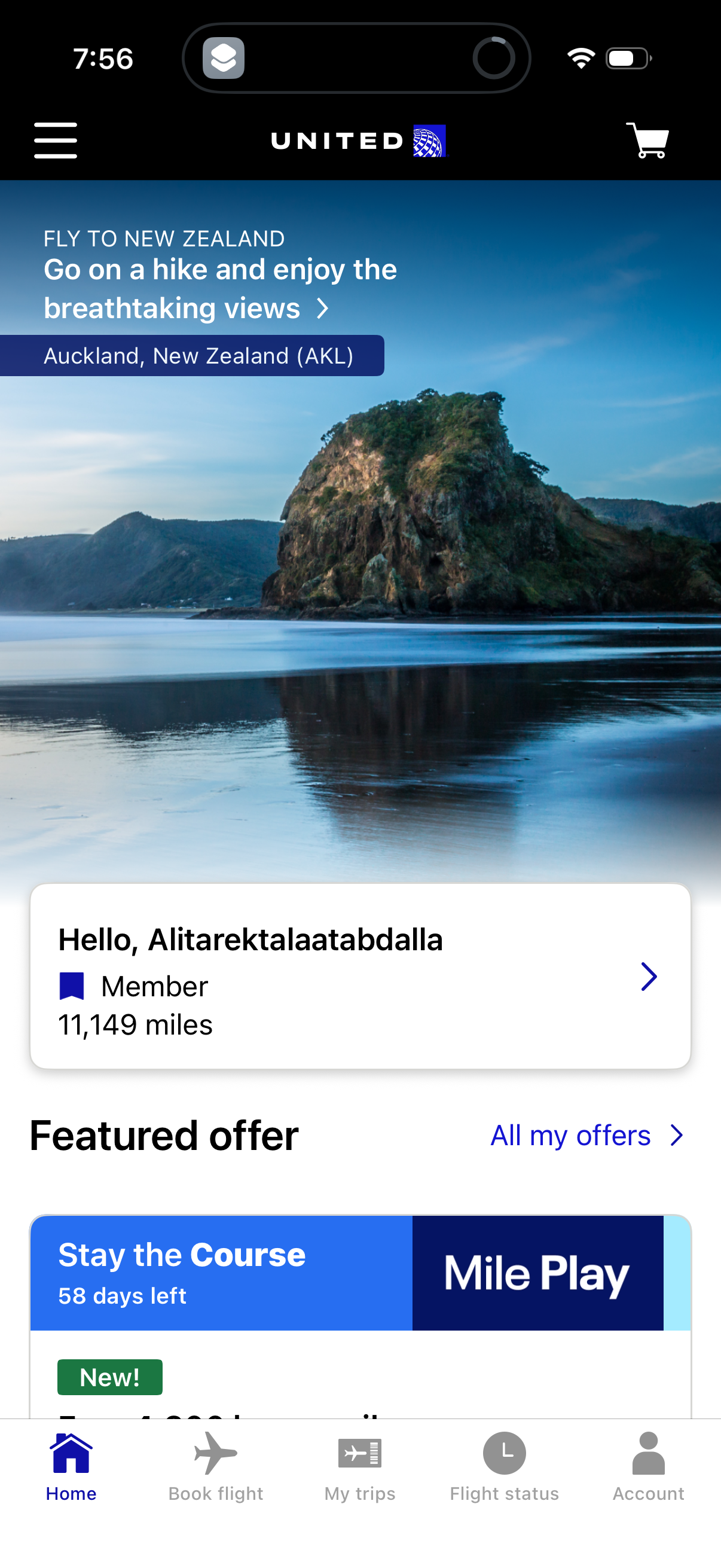Select the Home house icon

[x=72, y=1454]
